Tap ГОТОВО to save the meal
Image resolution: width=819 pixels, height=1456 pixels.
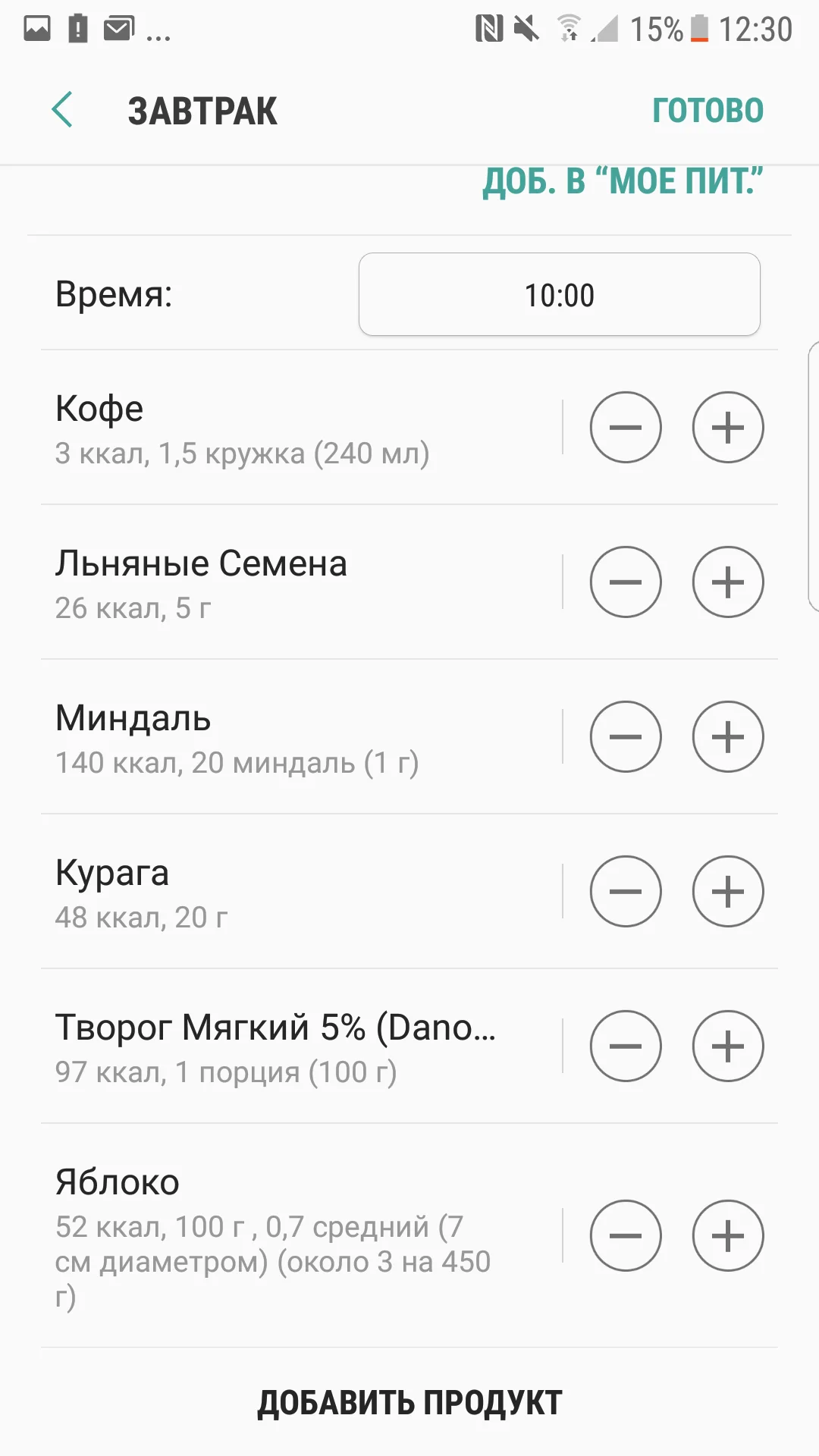[x=707, y=111]
